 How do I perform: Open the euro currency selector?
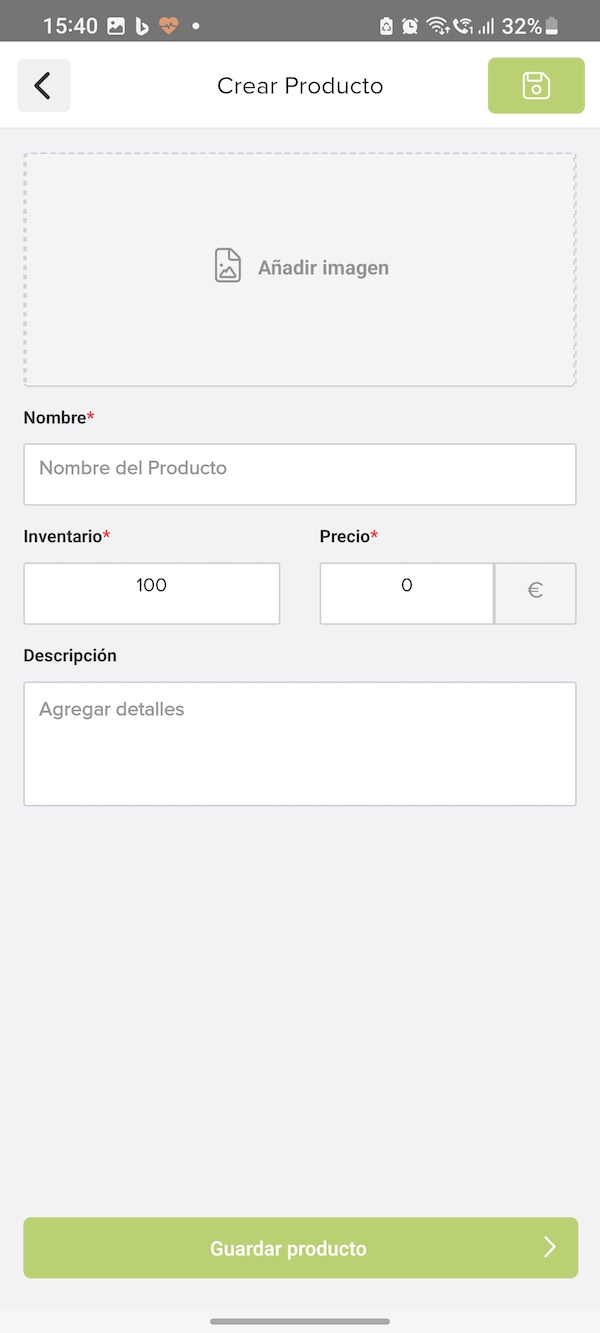click(x=535, y=593)
